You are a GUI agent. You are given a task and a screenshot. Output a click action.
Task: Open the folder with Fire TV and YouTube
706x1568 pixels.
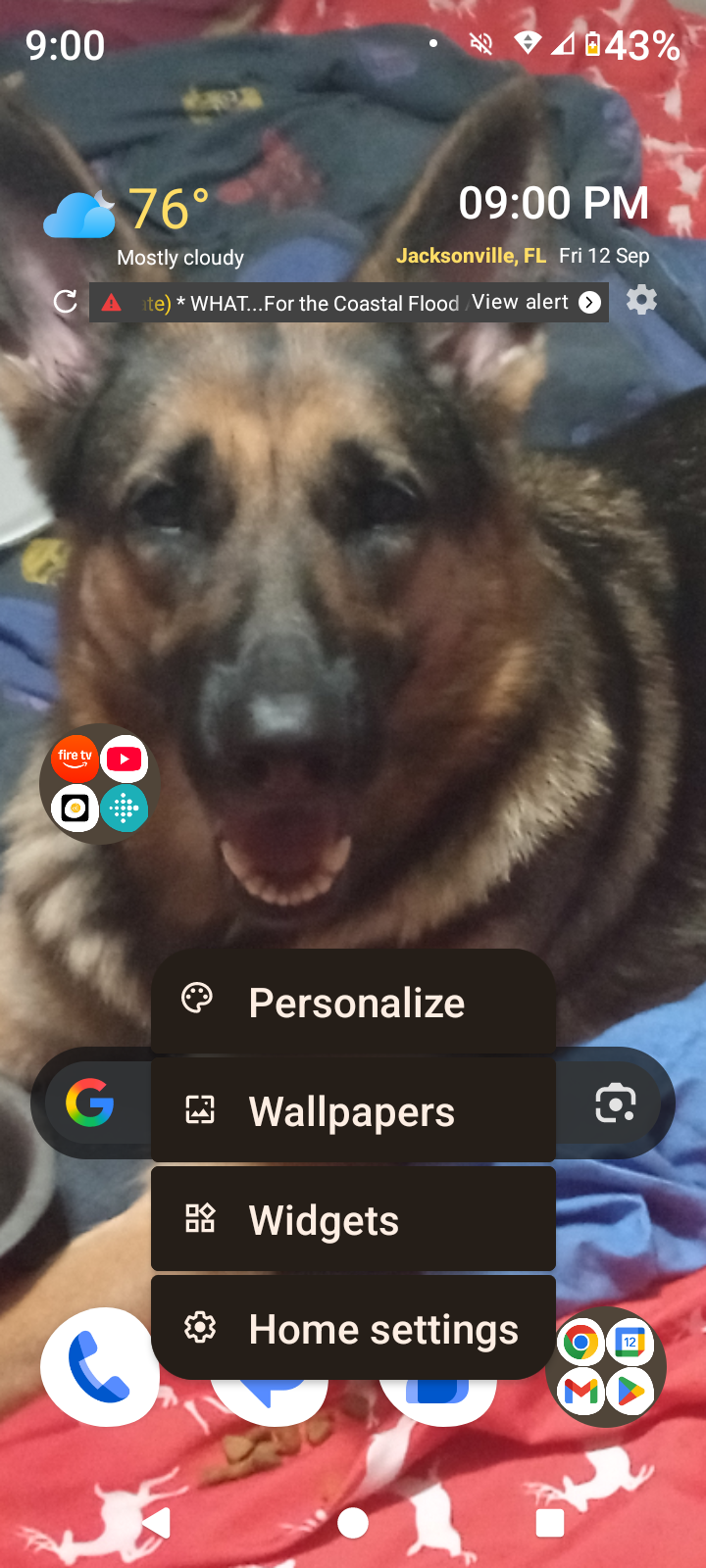[99, 784]
